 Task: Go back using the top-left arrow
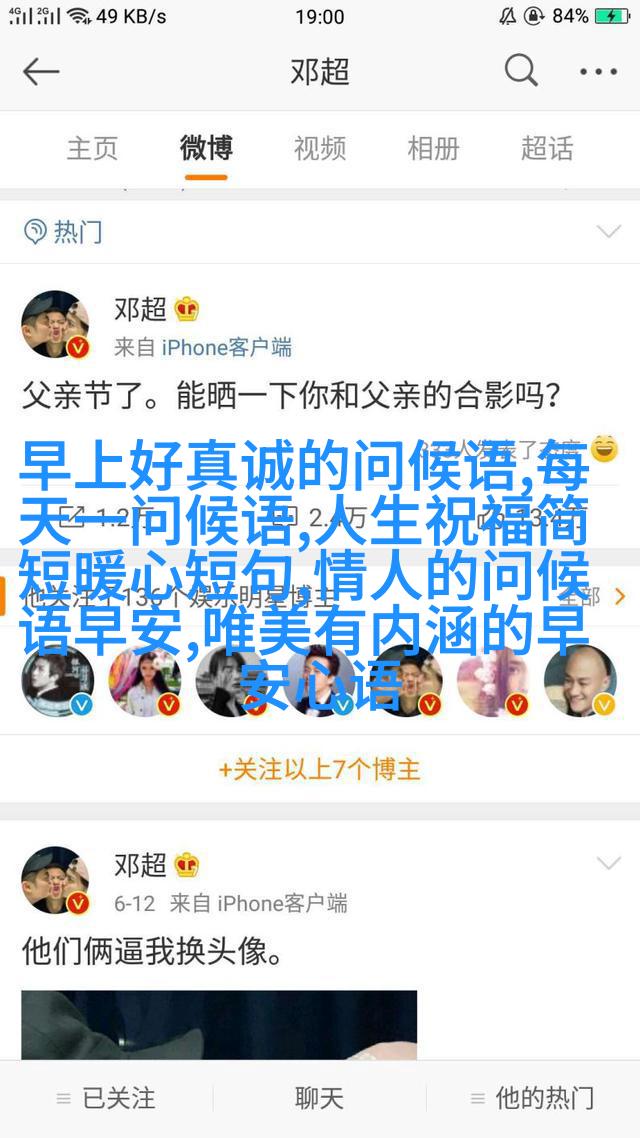(x=42, y=72)
